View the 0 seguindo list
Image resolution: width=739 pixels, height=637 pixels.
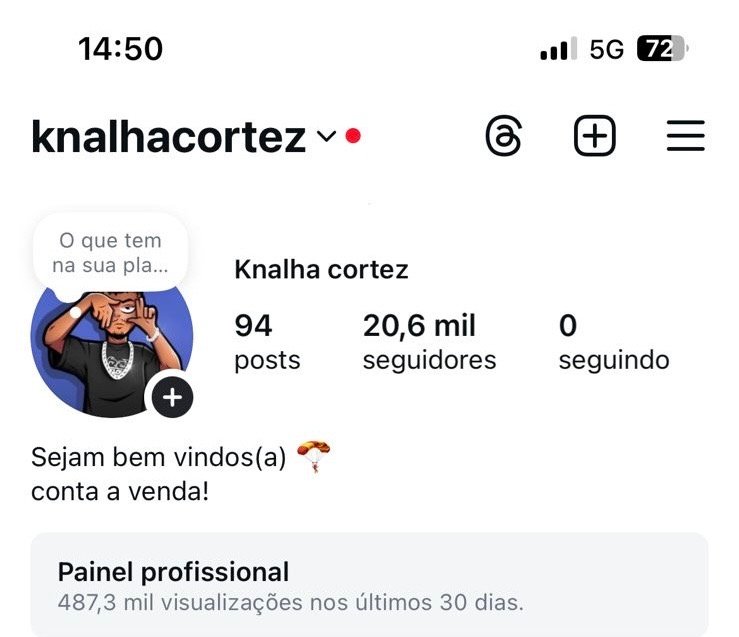coord(613,341)
